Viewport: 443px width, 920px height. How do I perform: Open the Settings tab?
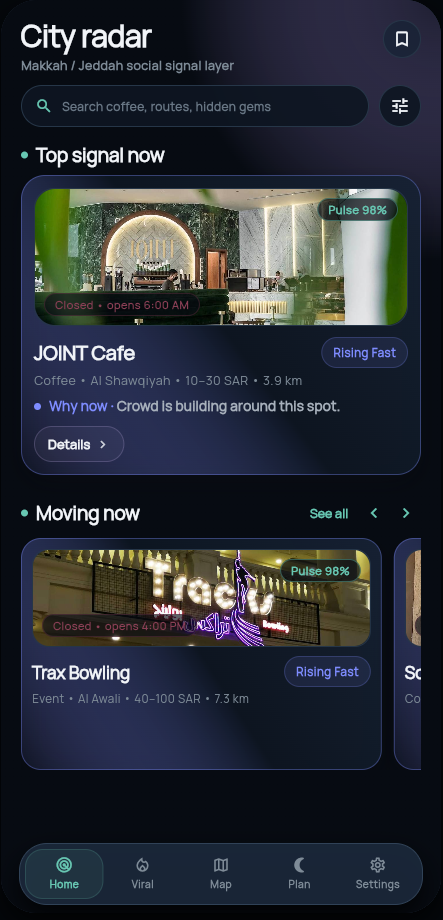click(377, 874)
